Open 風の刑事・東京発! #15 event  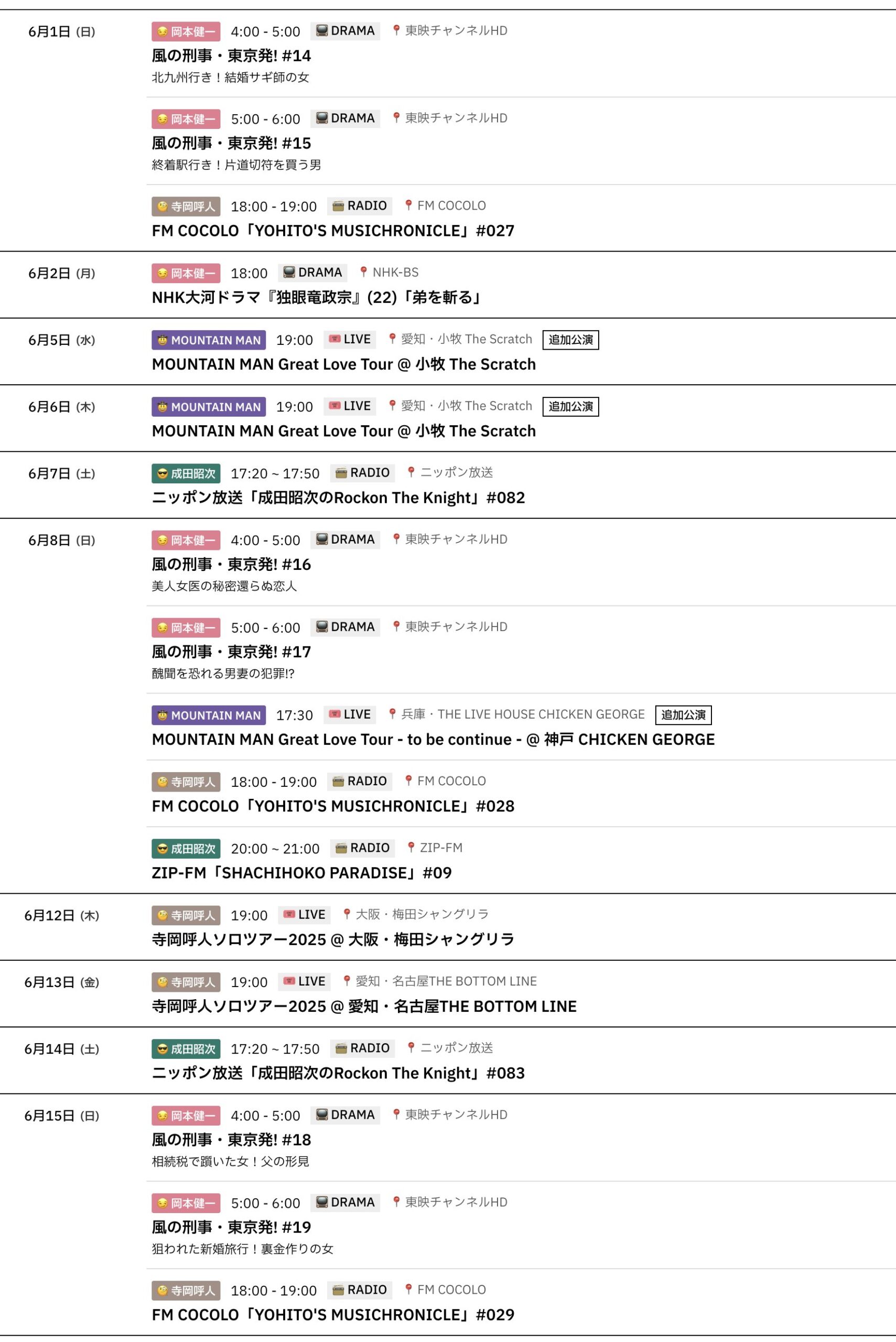[231, 144]
